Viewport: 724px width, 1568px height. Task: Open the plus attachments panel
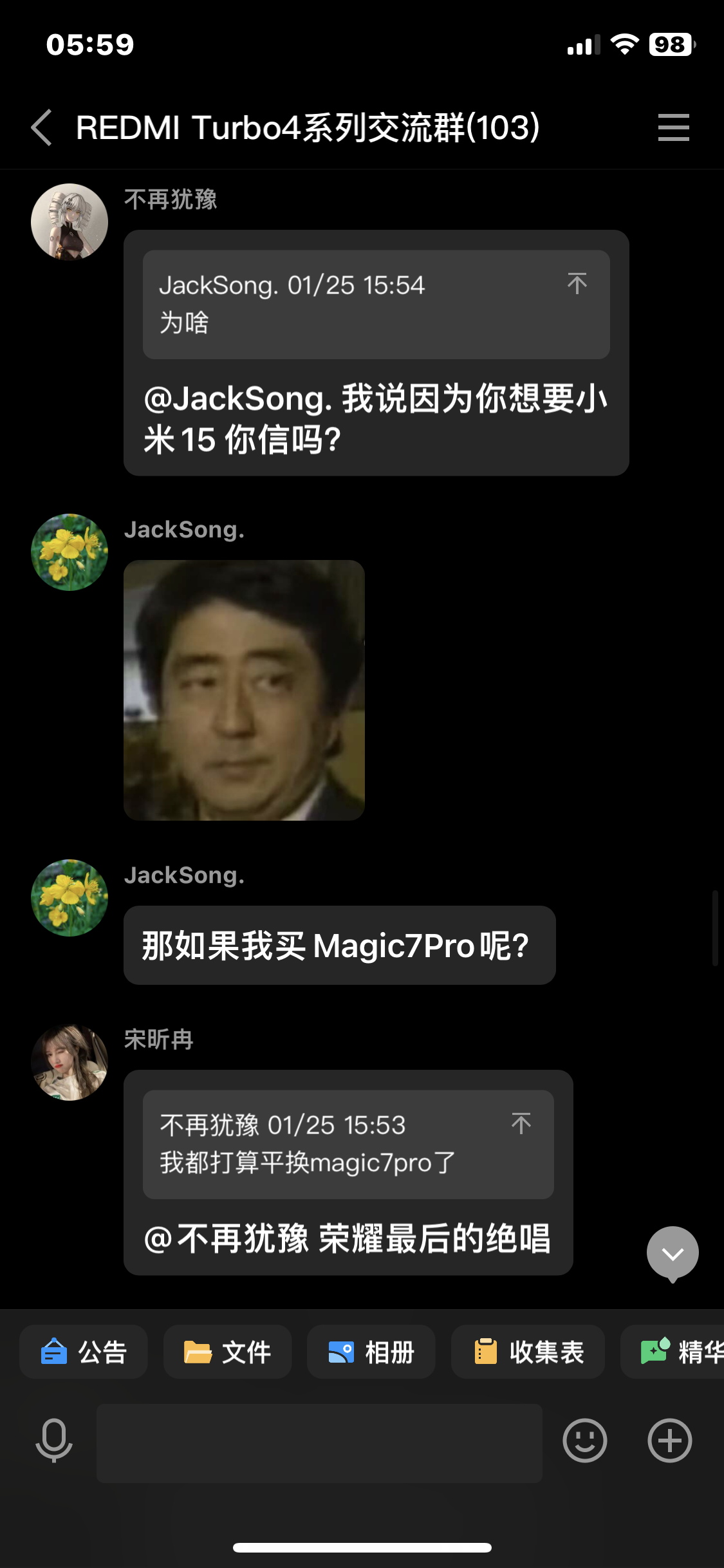tap(669, 1441)
